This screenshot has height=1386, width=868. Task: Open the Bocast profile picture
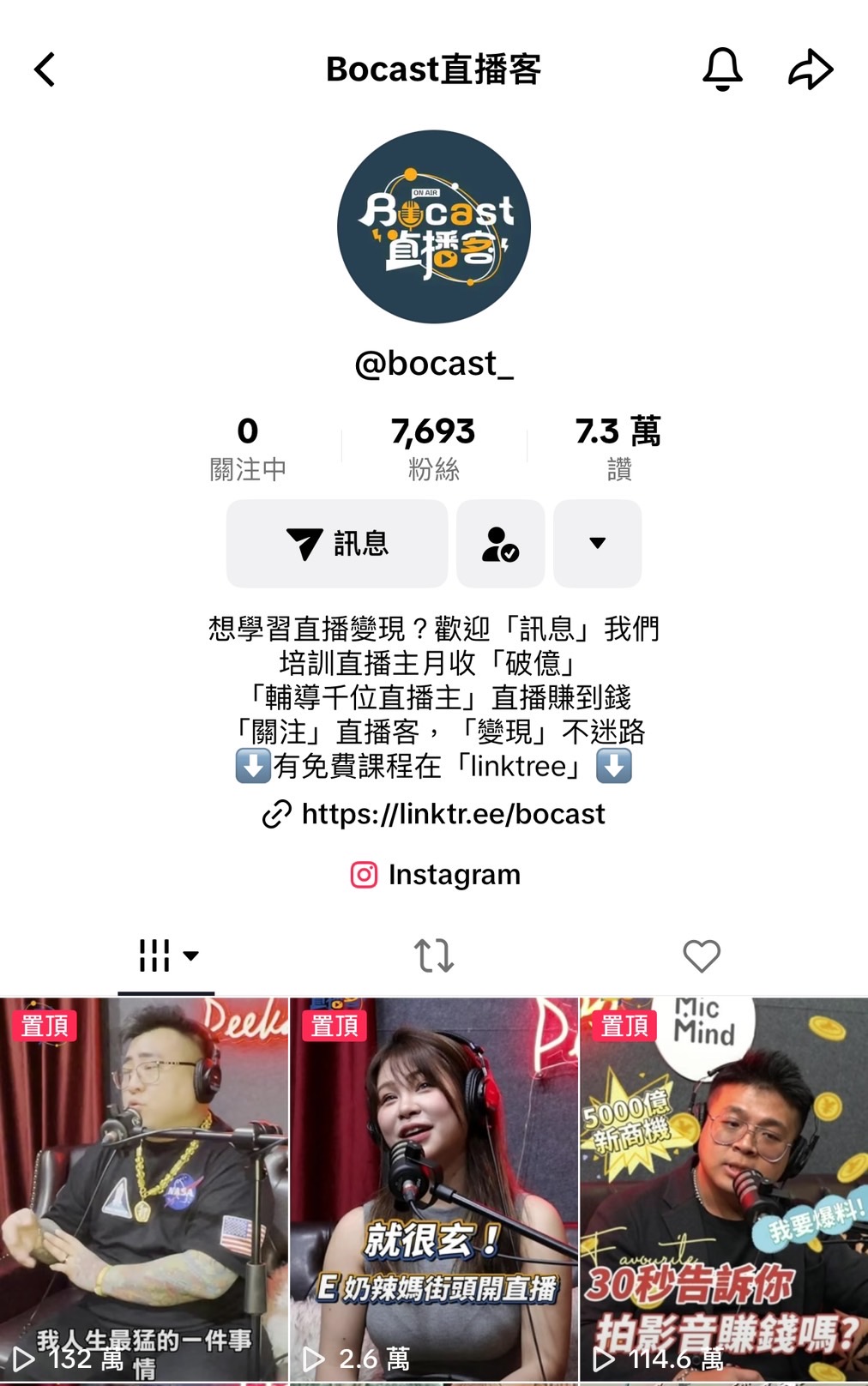[433, 226]
